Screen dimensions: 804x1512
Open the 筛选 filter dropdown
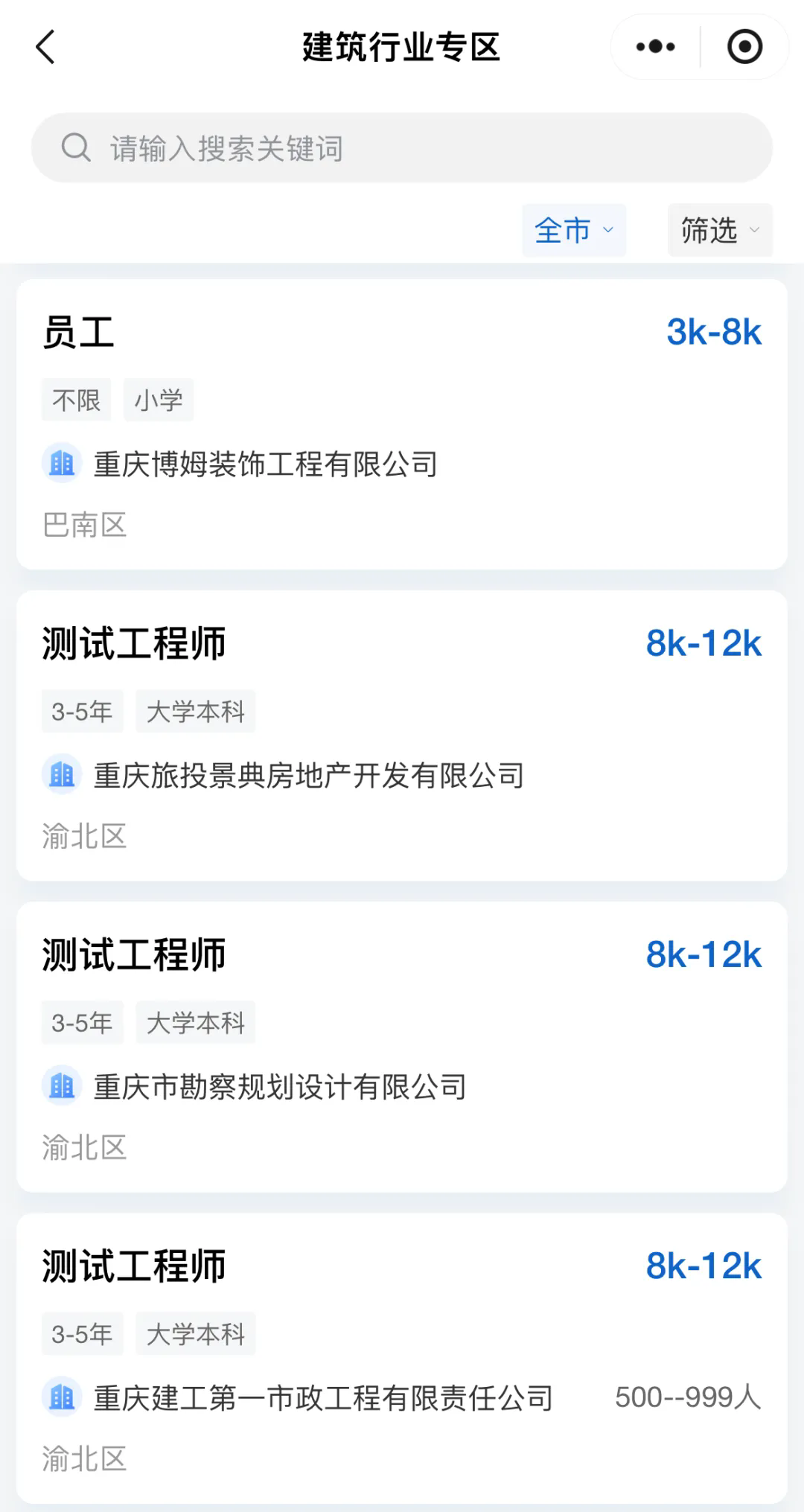coord(720,230)
